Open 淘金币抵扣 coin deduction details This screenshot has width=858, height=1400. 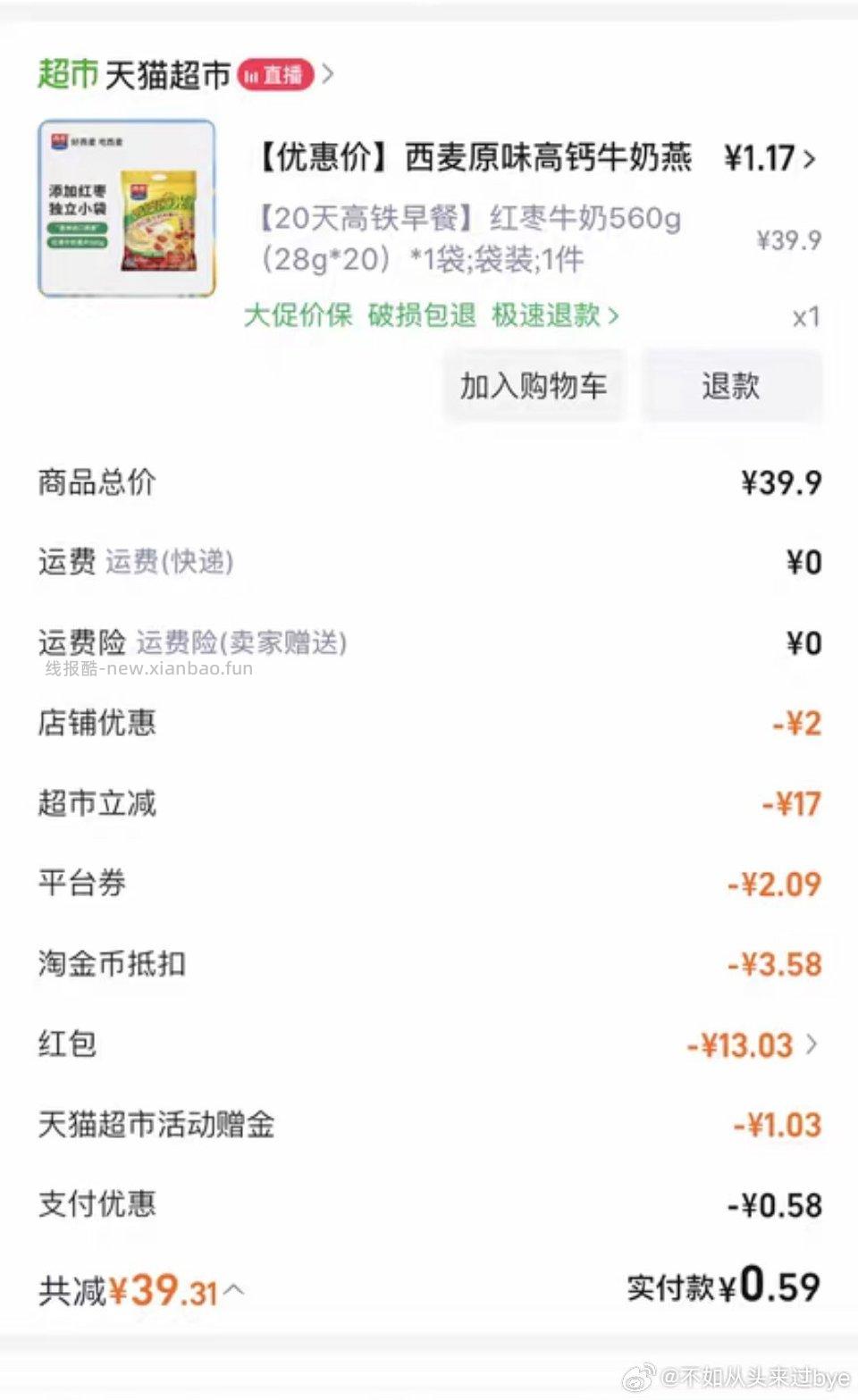[x=111, y=963]
